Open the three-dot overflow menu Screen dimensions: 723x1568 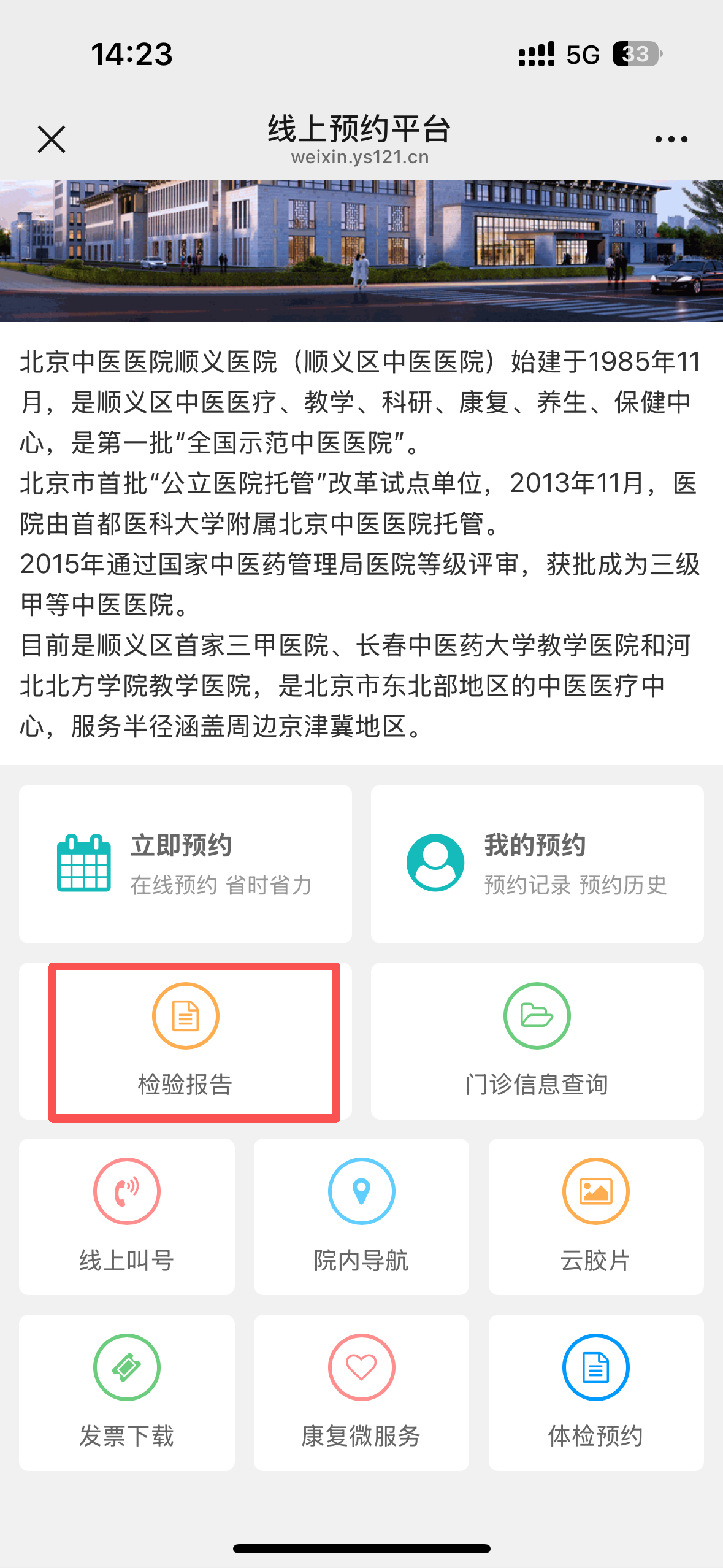671,139
